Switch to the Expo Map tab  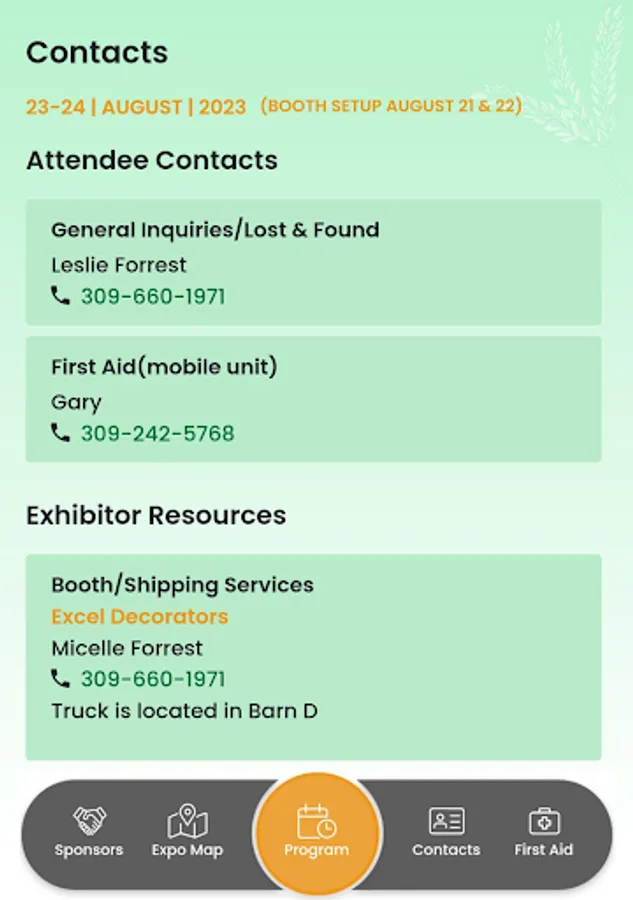pos(187,831)
